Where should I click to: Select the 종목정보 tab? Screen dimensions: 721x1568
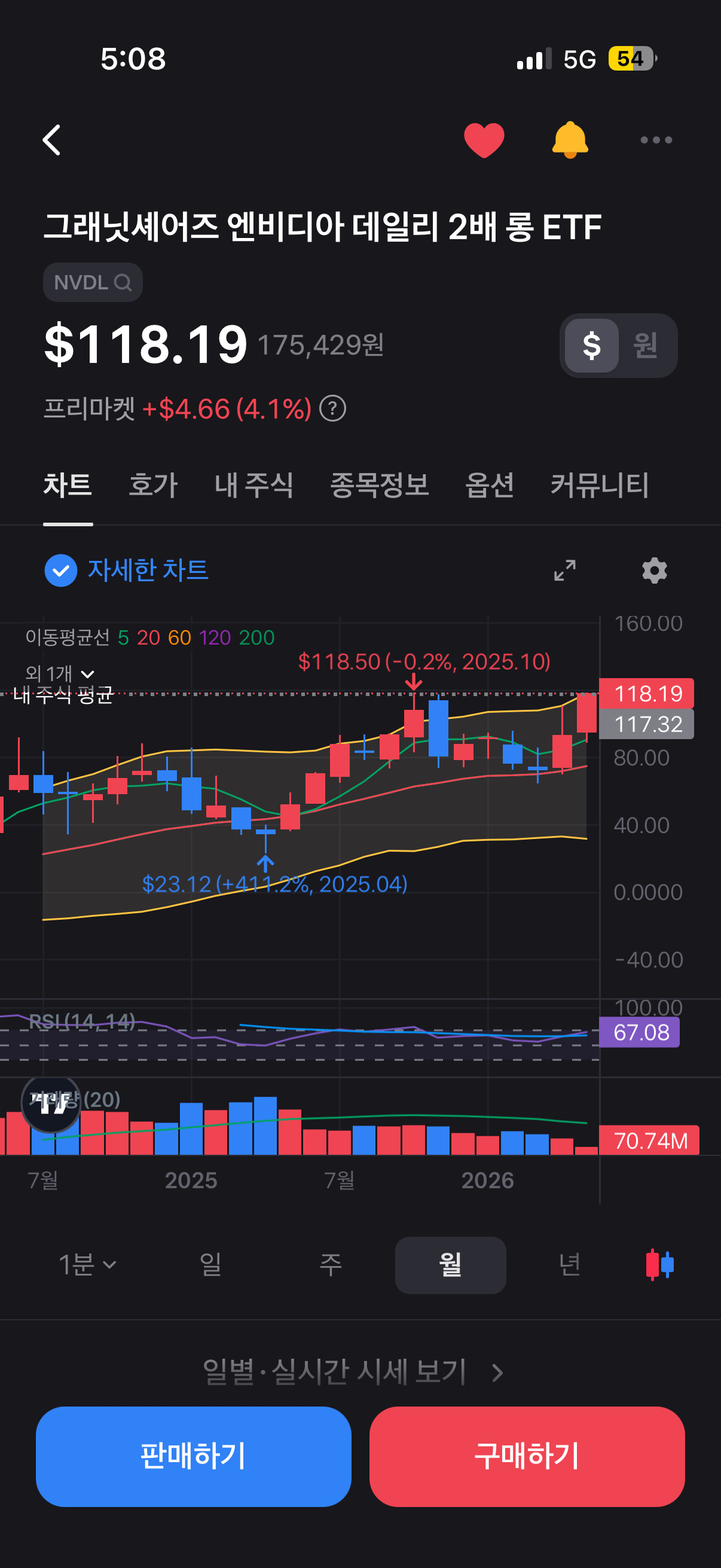coord(380,485)
